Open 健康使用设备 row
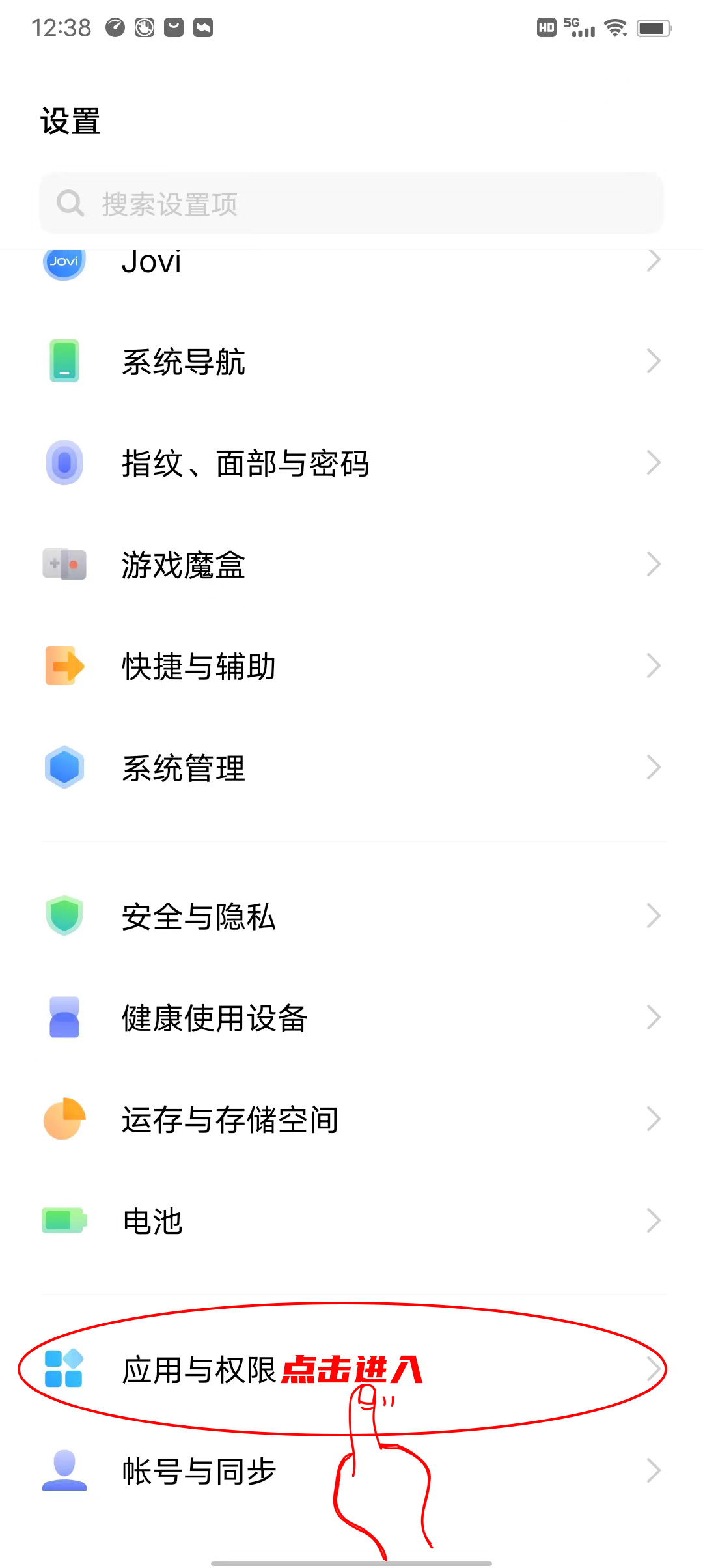 click(x=351, y=1018)
